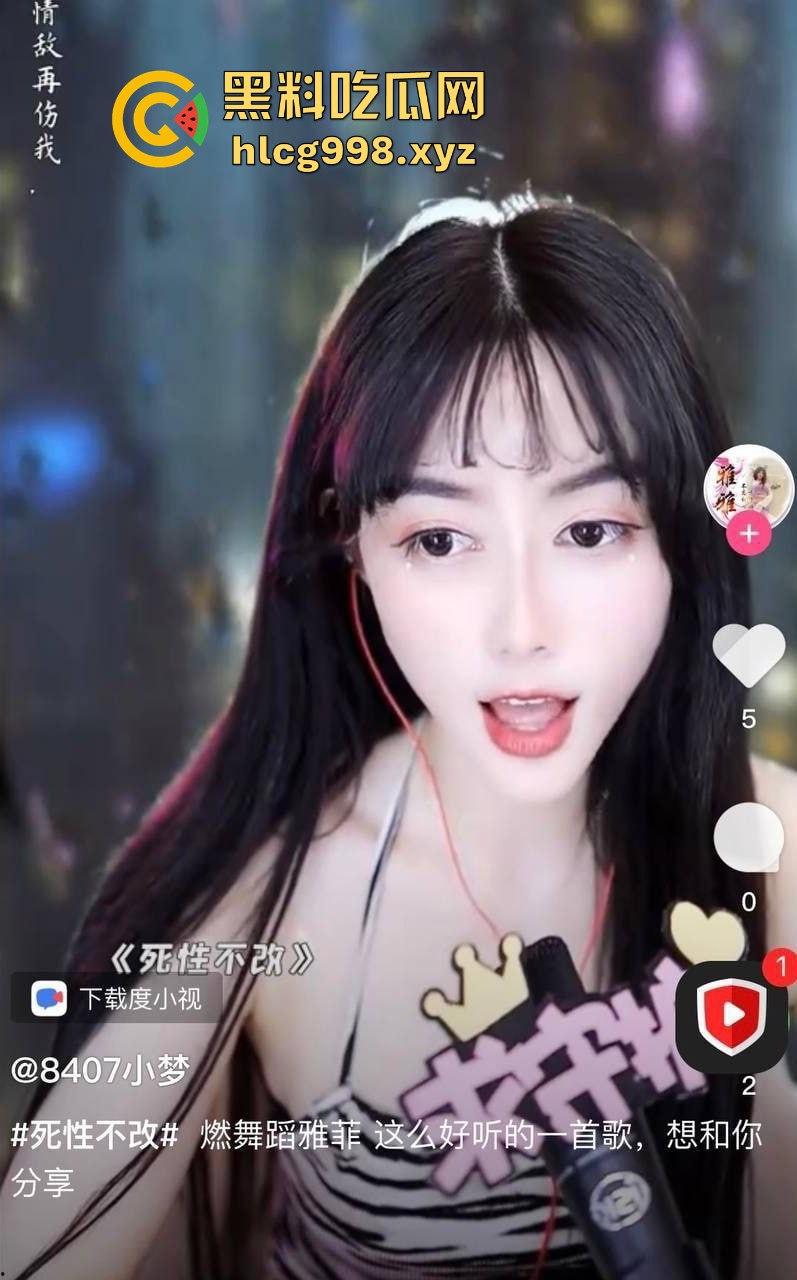
Task: Tap the song title 《死性不改》
Action: pos(213,960)
